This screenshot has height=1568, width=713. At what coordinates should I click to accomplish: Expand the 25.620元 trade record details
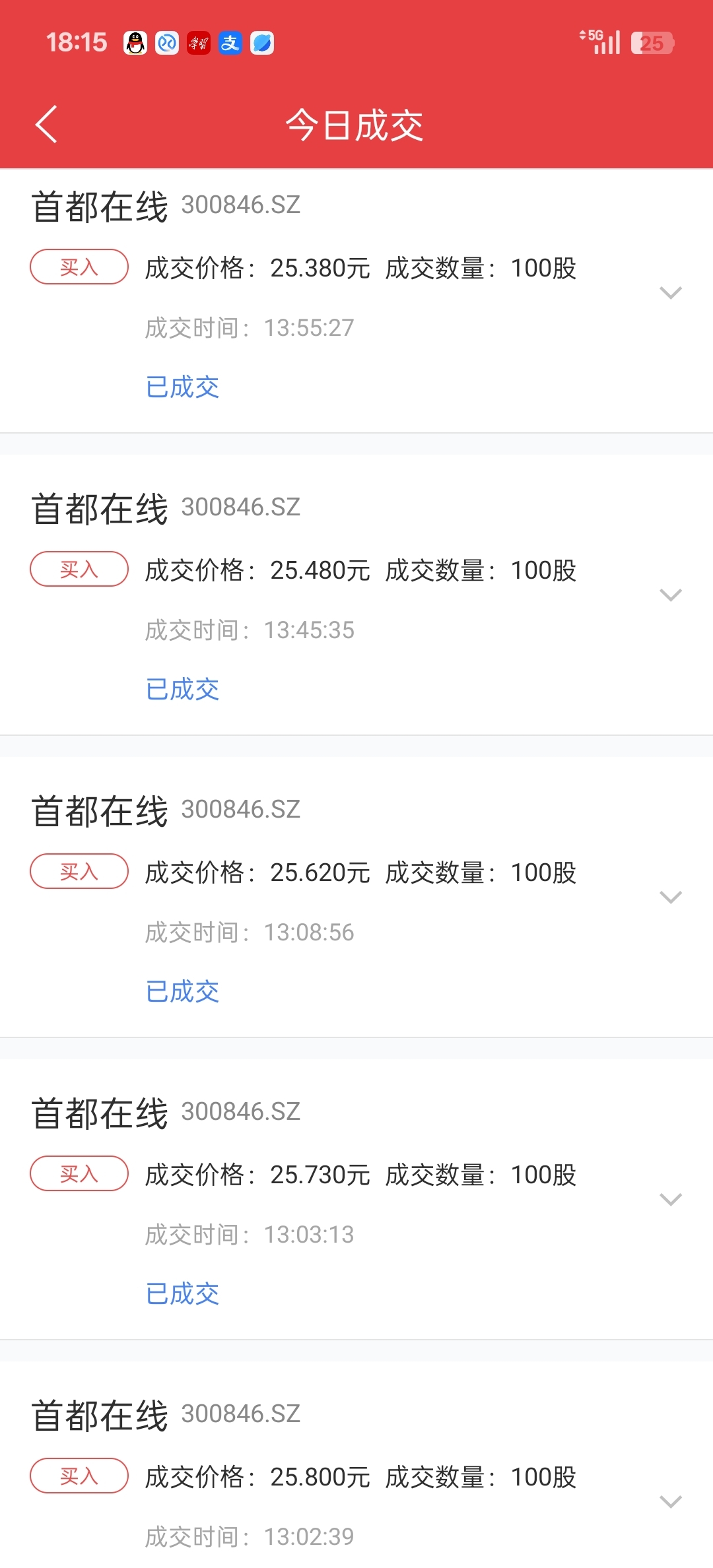coord(671,898)
